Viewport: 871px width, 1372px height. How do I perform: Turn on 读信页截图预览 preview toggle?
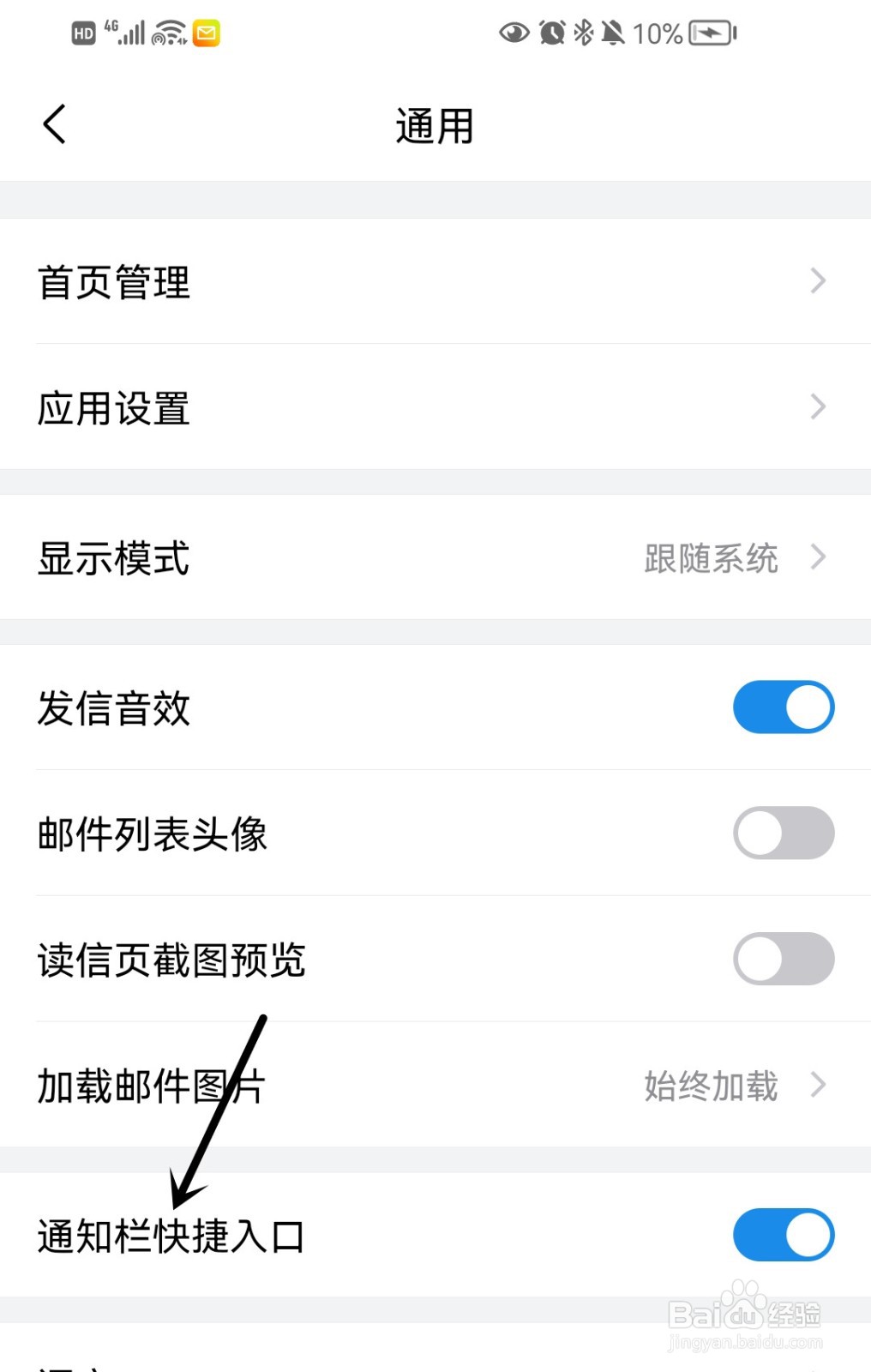782,959
